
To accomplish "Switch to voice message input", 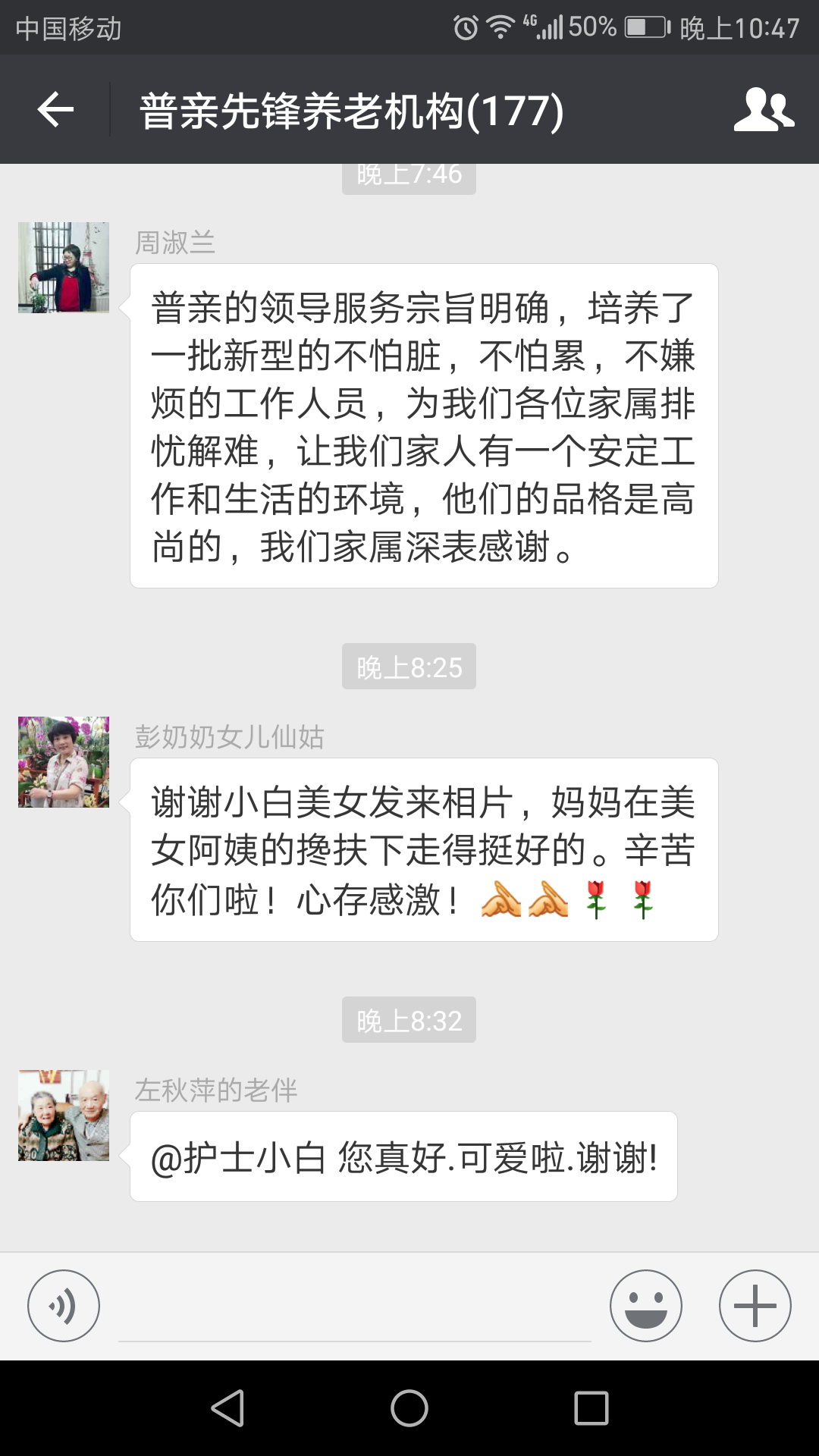I will [x=64, y=1306].
